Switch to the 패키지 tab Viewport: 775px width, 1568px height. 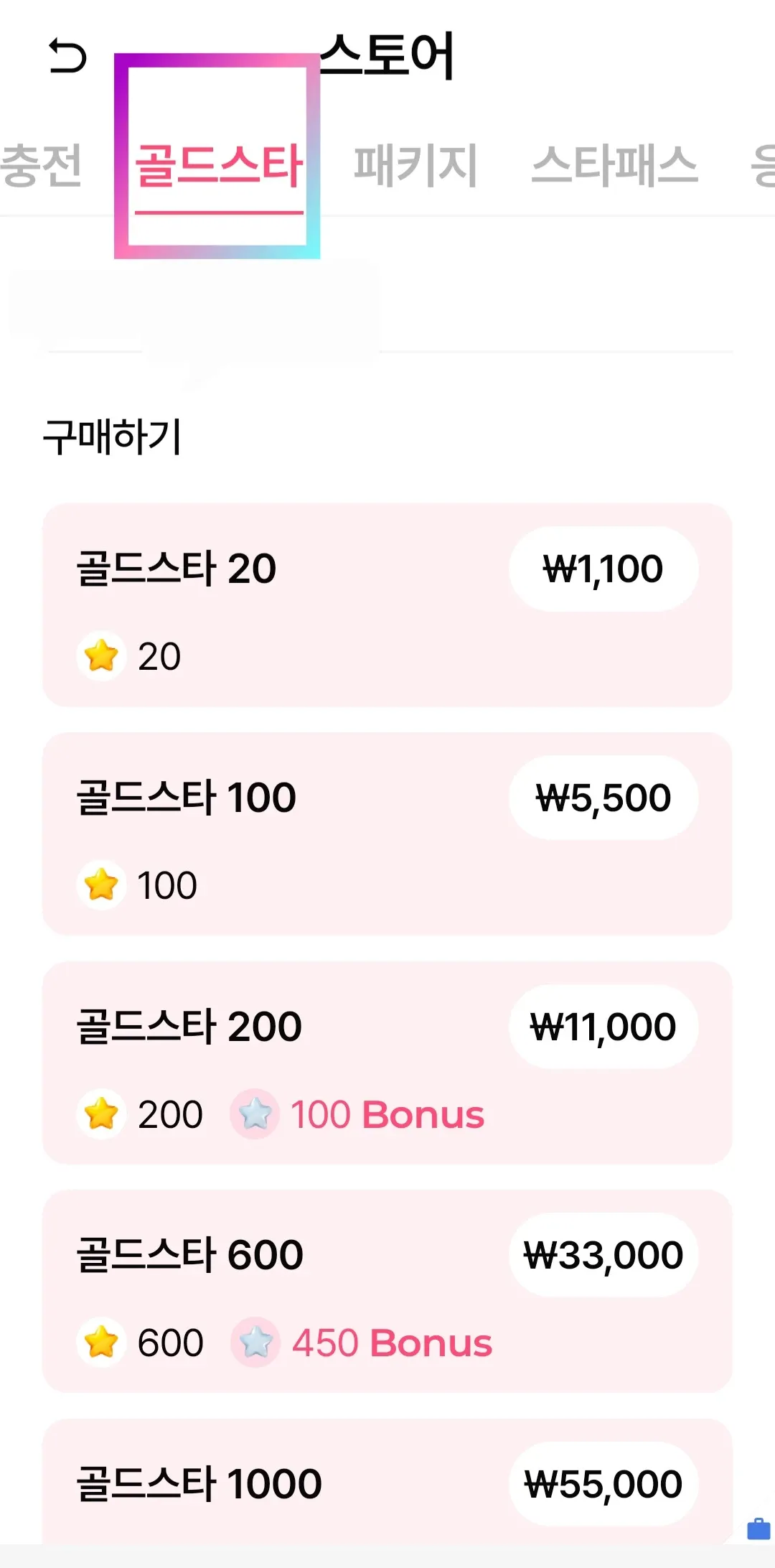click(415, 166)
